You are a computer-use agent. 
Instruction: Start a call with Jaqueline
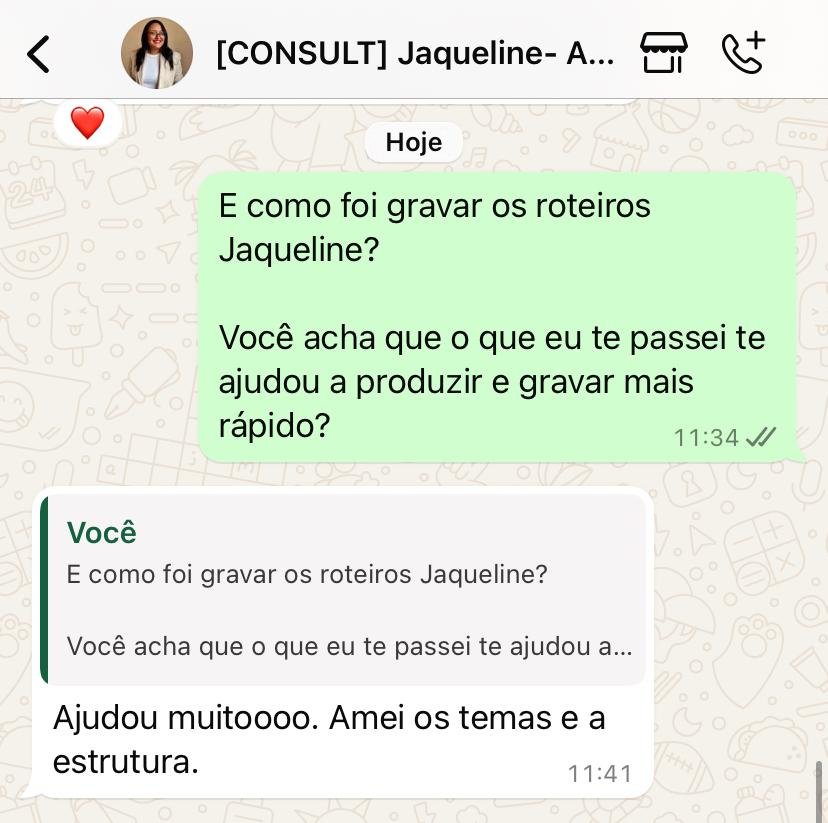(743, 53)
